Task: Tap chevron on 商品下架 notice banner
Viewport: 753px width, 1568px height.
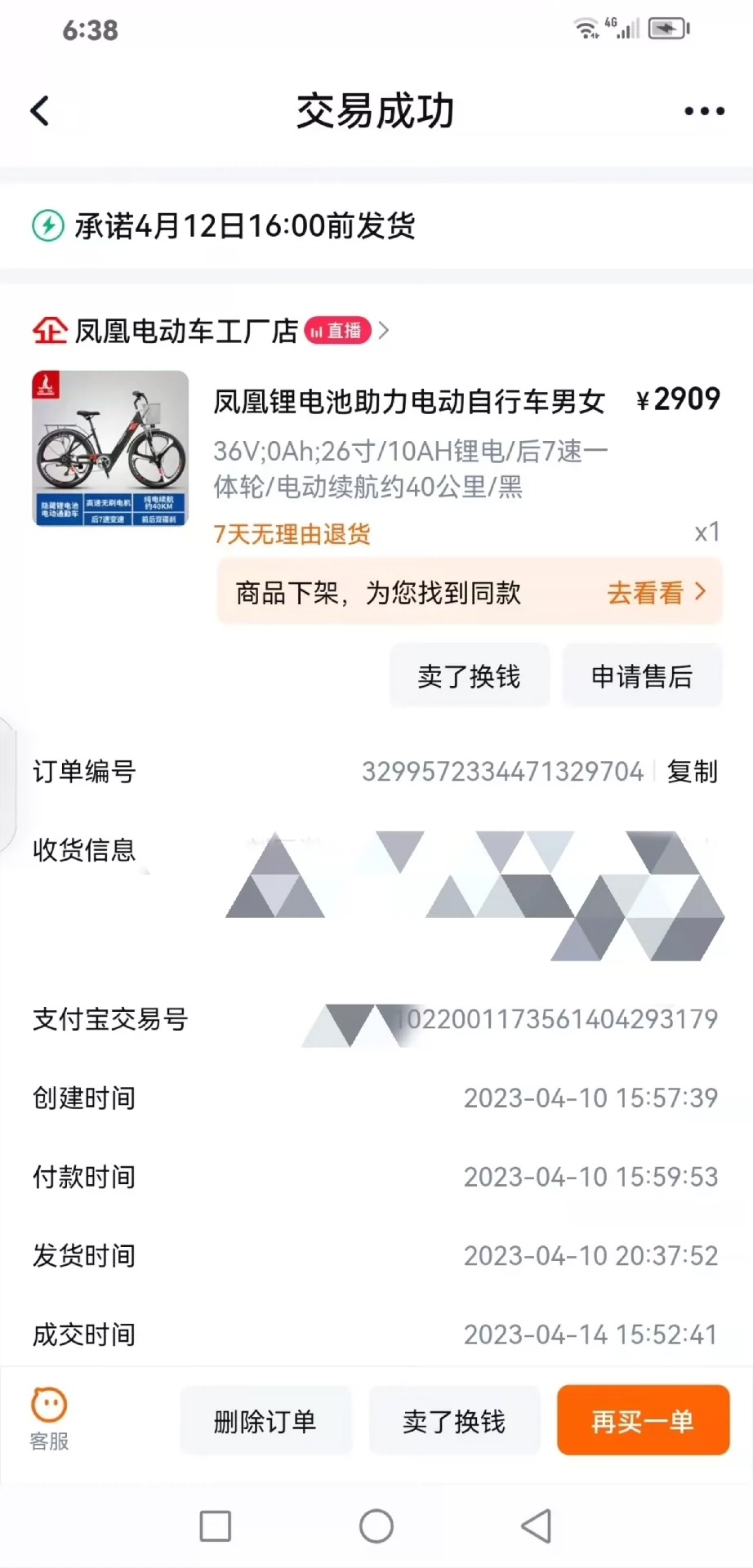Action: (700, 592)
